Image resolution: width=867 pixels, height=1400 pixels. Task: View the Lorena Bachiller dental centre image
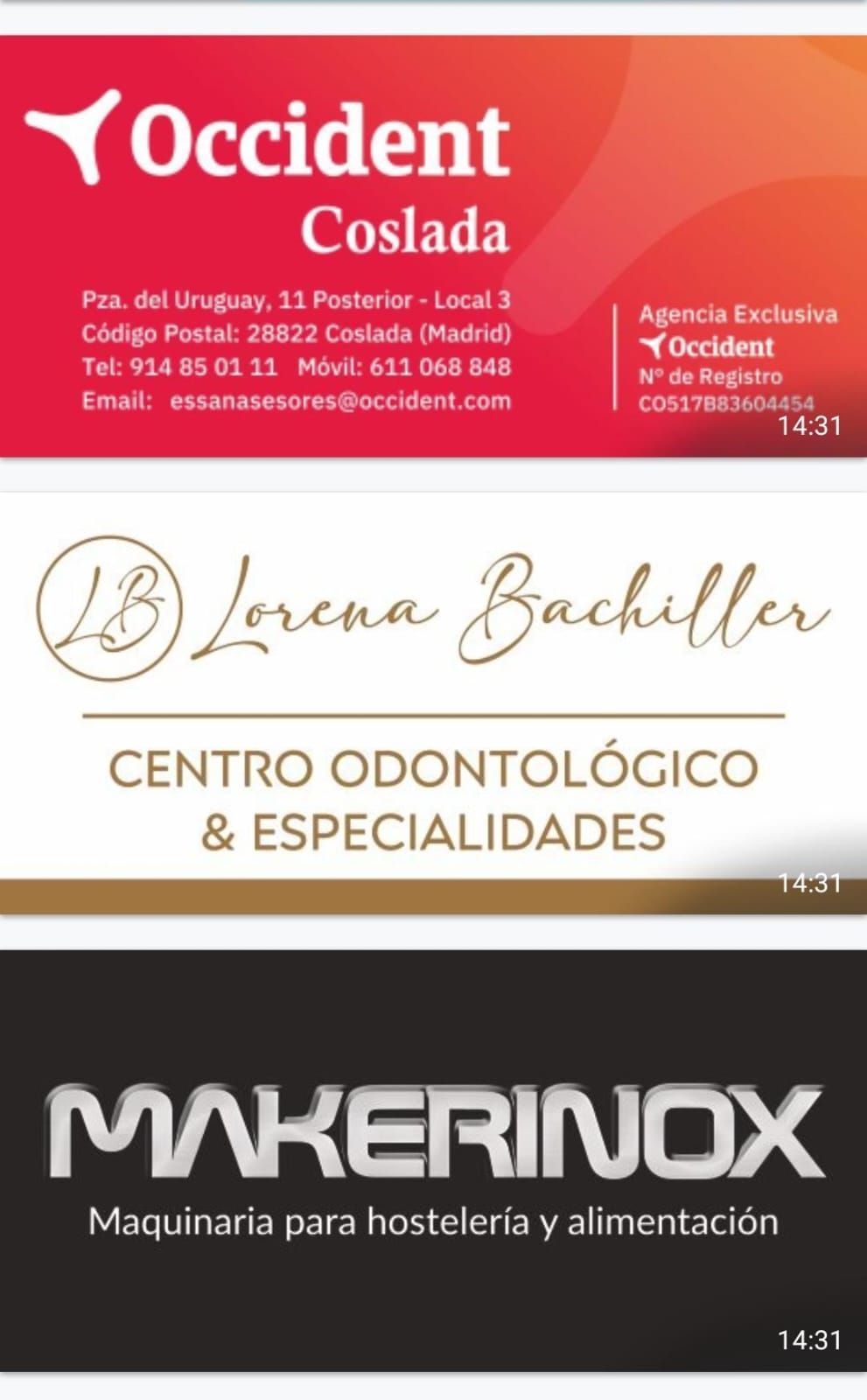tap(433, 703)
